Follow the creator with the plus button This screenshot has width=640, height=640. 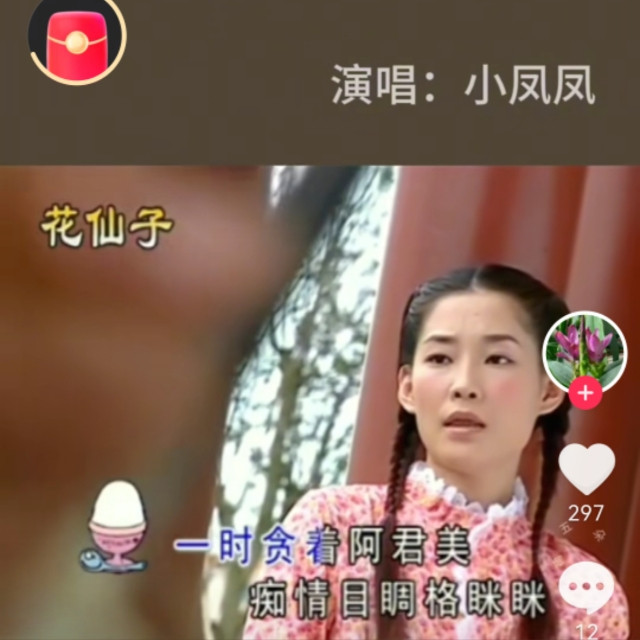pos(585,393)
